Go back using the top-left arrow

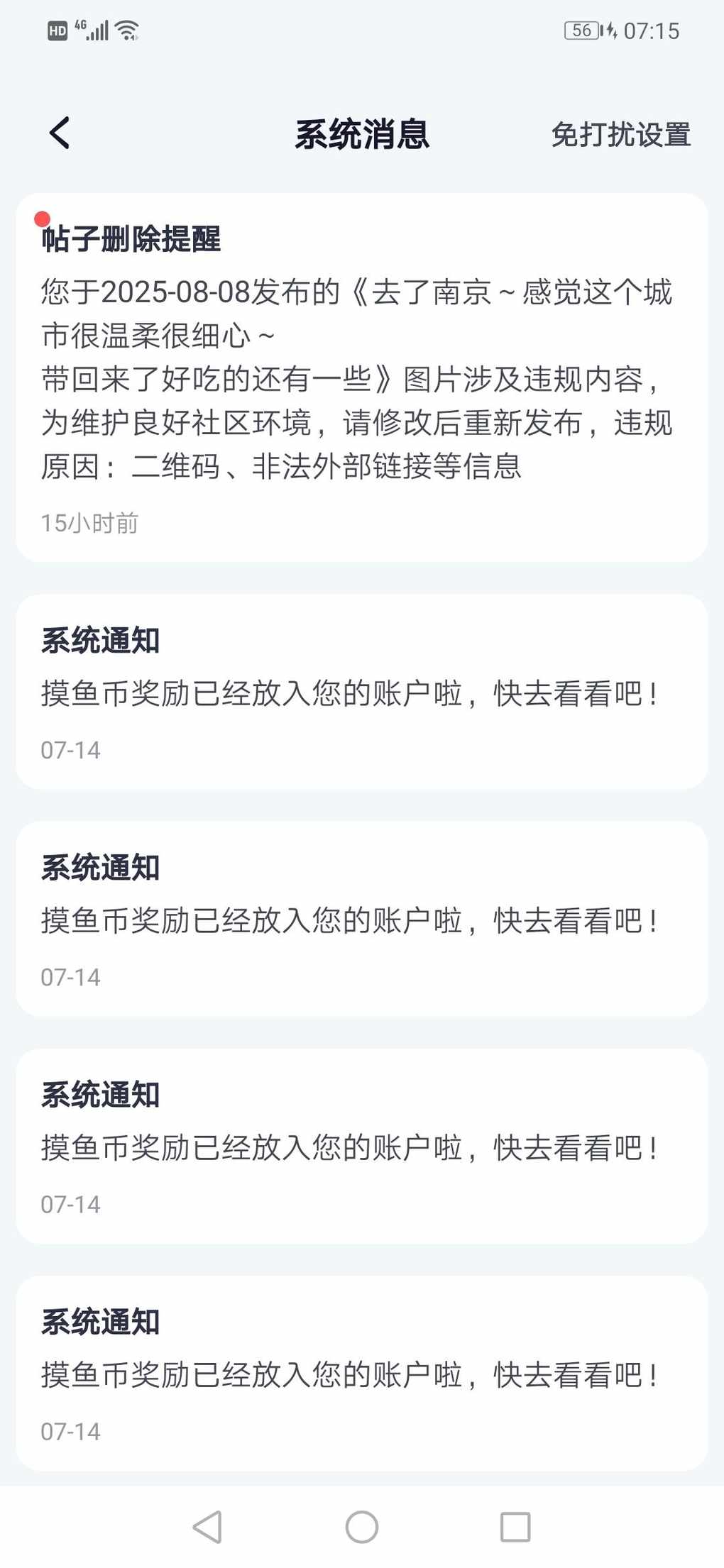pos(60,133)
